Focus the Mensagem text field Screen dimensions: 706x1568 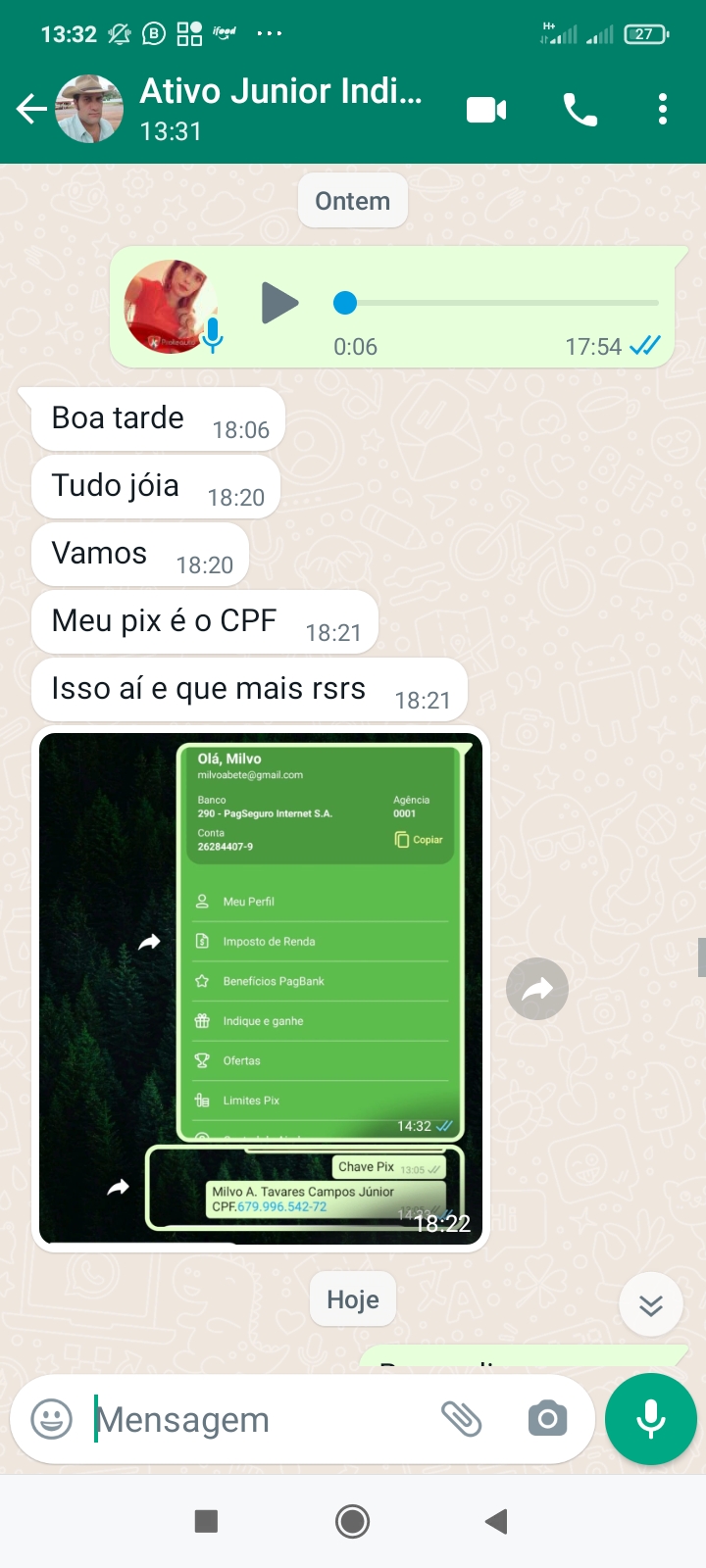(x=255, y=1419)
